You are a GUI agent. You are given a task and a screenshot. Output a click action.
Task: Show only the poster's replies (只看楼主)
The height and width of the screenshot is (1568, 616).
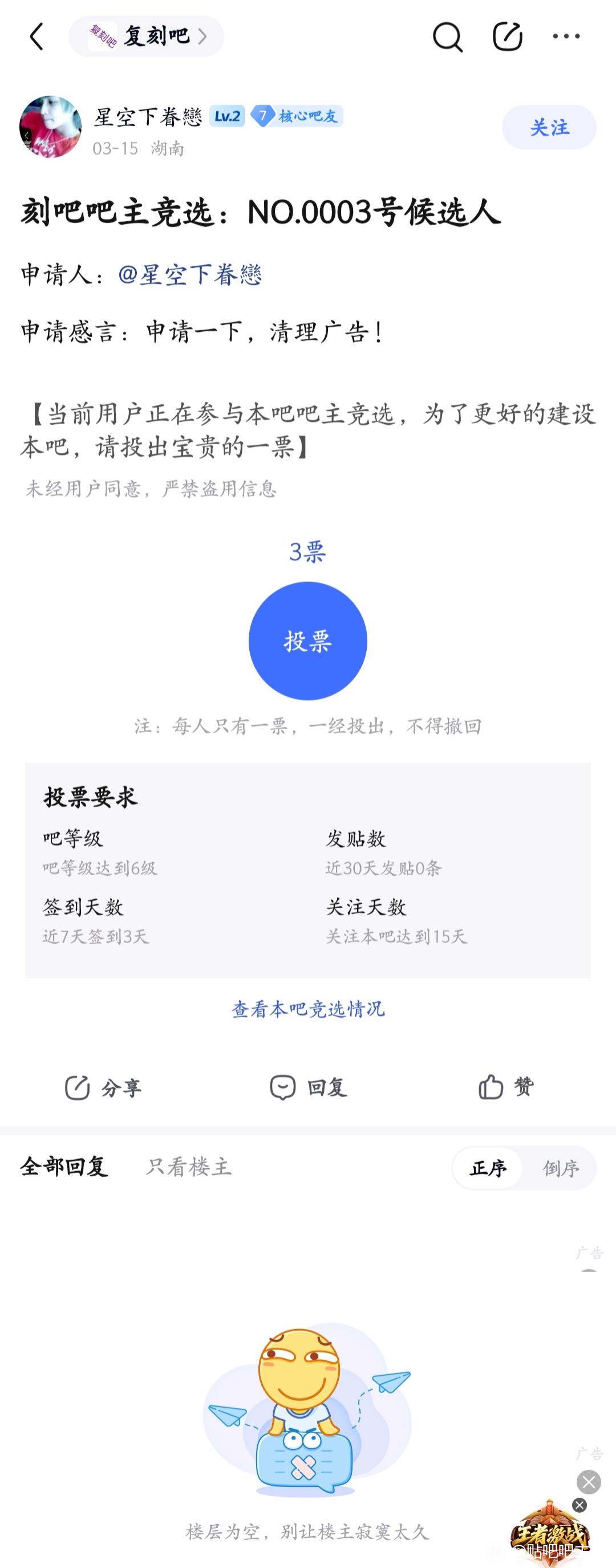tap(189, 1167)
